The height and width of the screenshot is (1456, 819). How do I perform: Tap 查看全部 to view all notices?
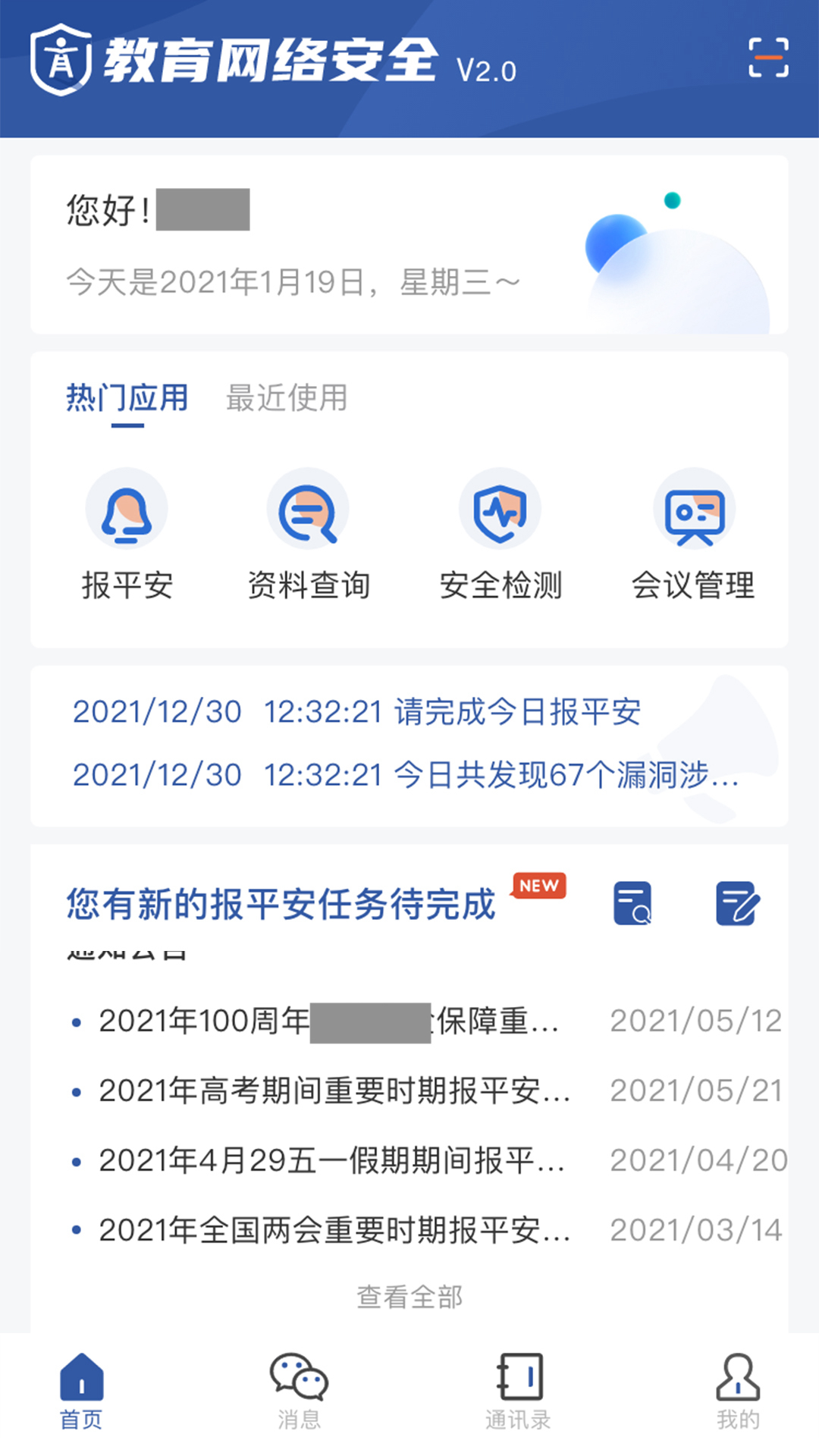[x=409, y=1297]
